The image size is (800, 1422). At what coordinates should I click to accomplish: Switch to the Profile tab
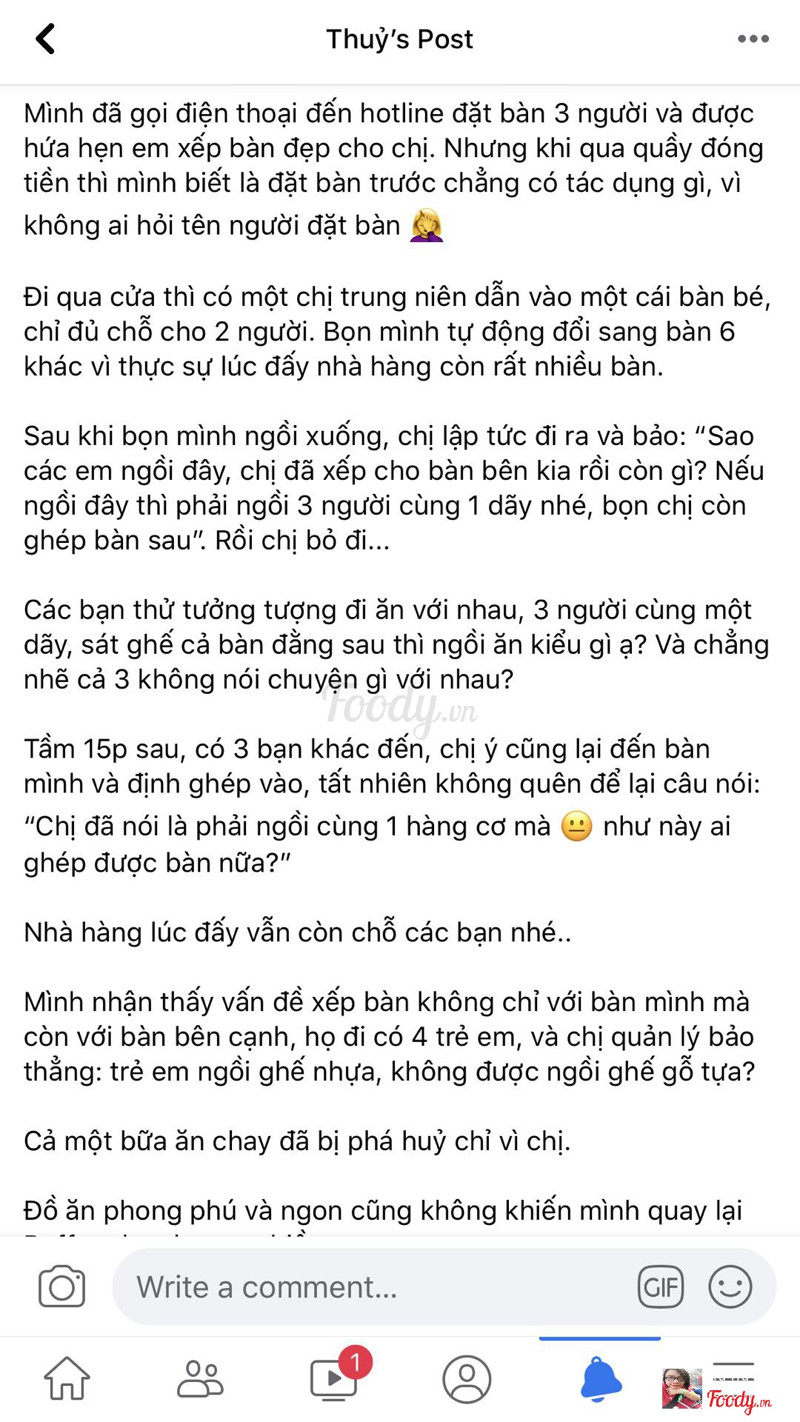[467, 1378]
